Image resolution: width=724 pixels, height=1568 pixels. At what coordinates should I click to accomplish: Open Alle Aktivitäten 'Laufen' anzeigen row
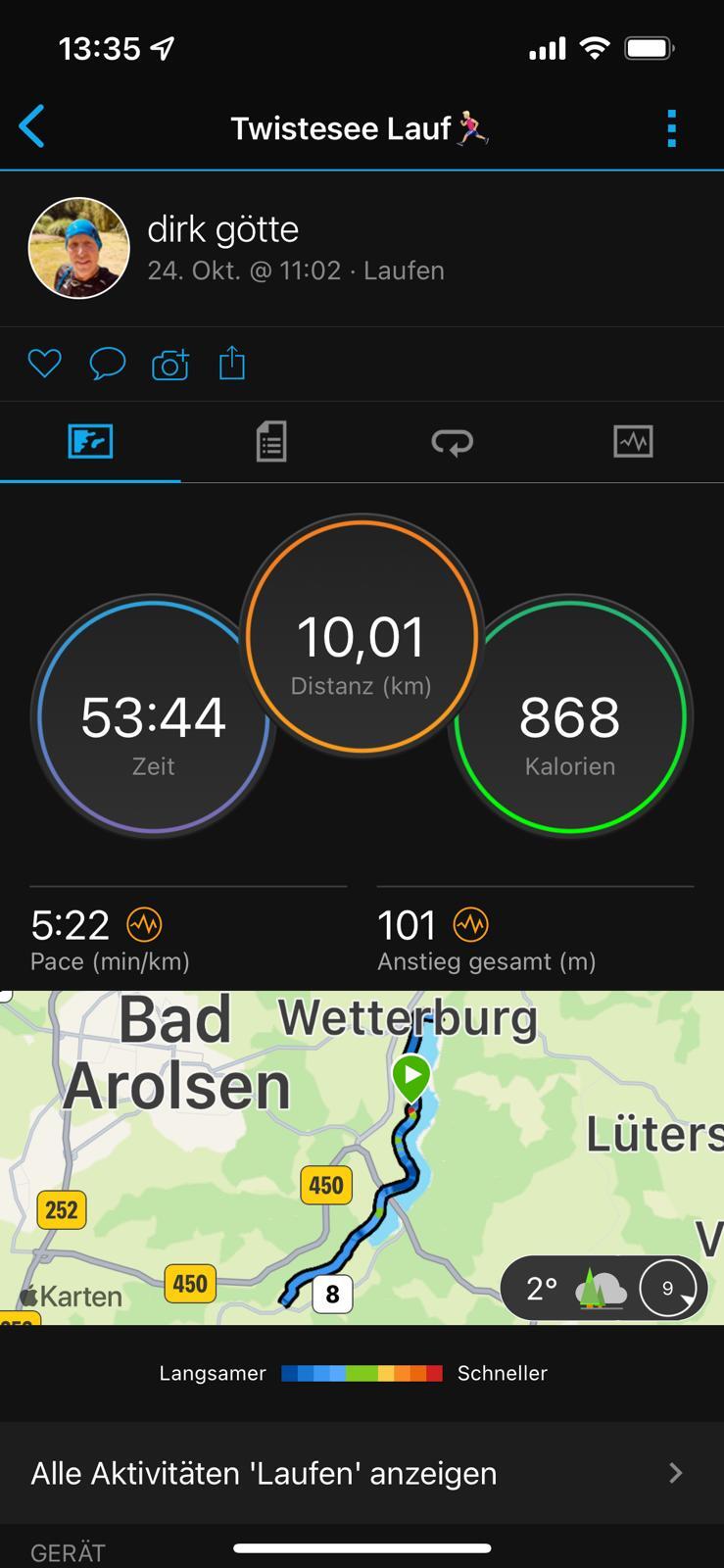362,1473
